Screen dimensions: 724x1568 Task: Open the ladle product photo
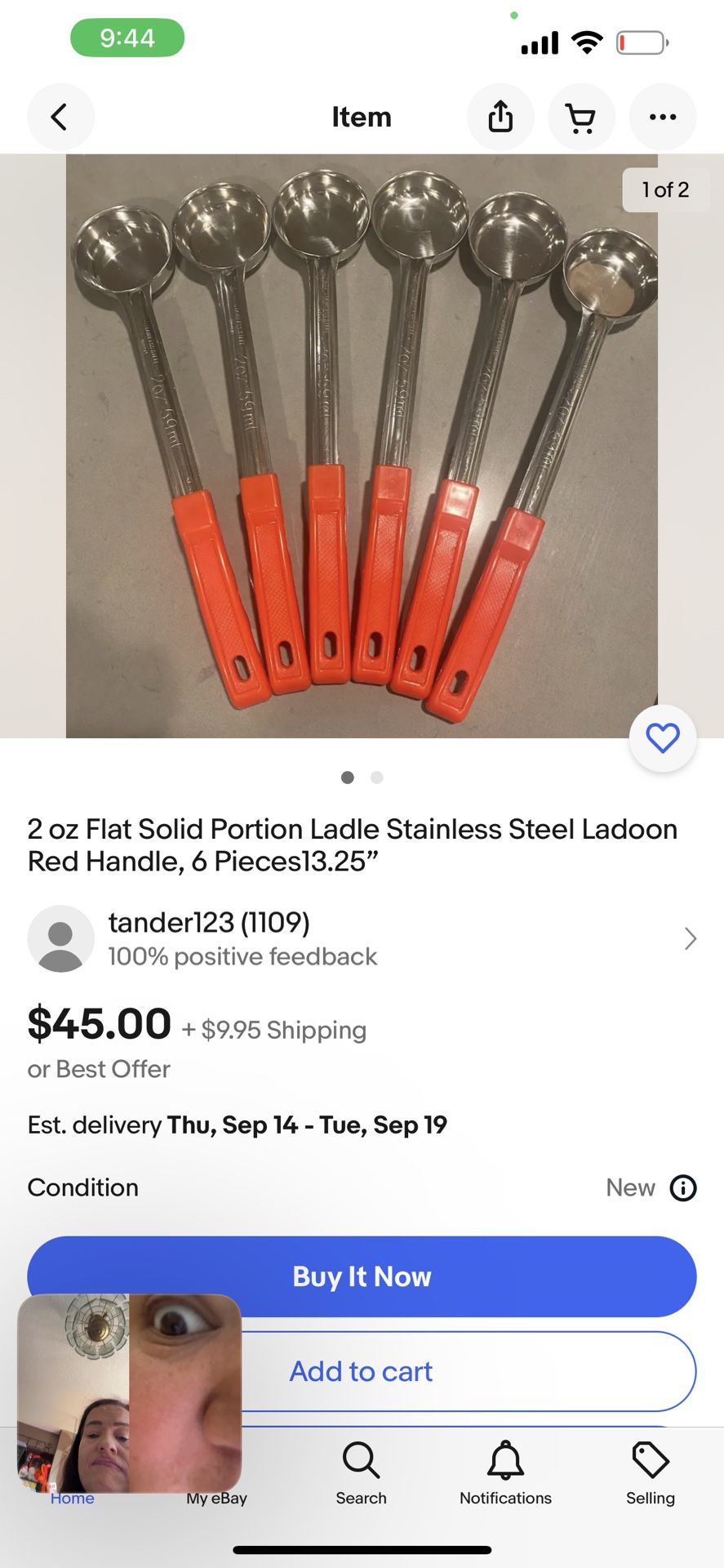coord(361,445)
